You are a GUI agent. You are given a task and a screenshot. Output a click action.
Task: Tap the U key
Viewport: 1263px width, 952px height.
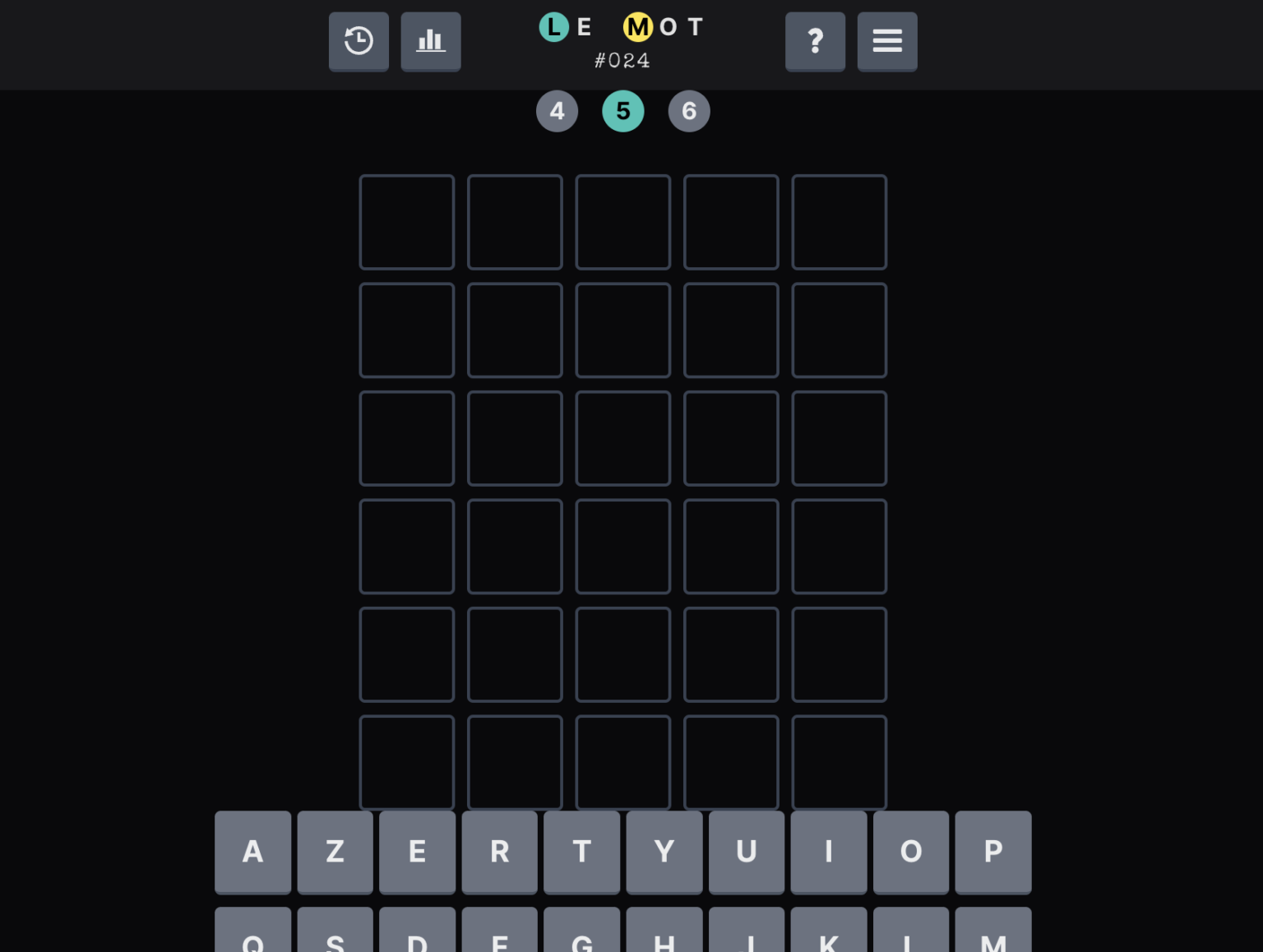pos(747,852)
